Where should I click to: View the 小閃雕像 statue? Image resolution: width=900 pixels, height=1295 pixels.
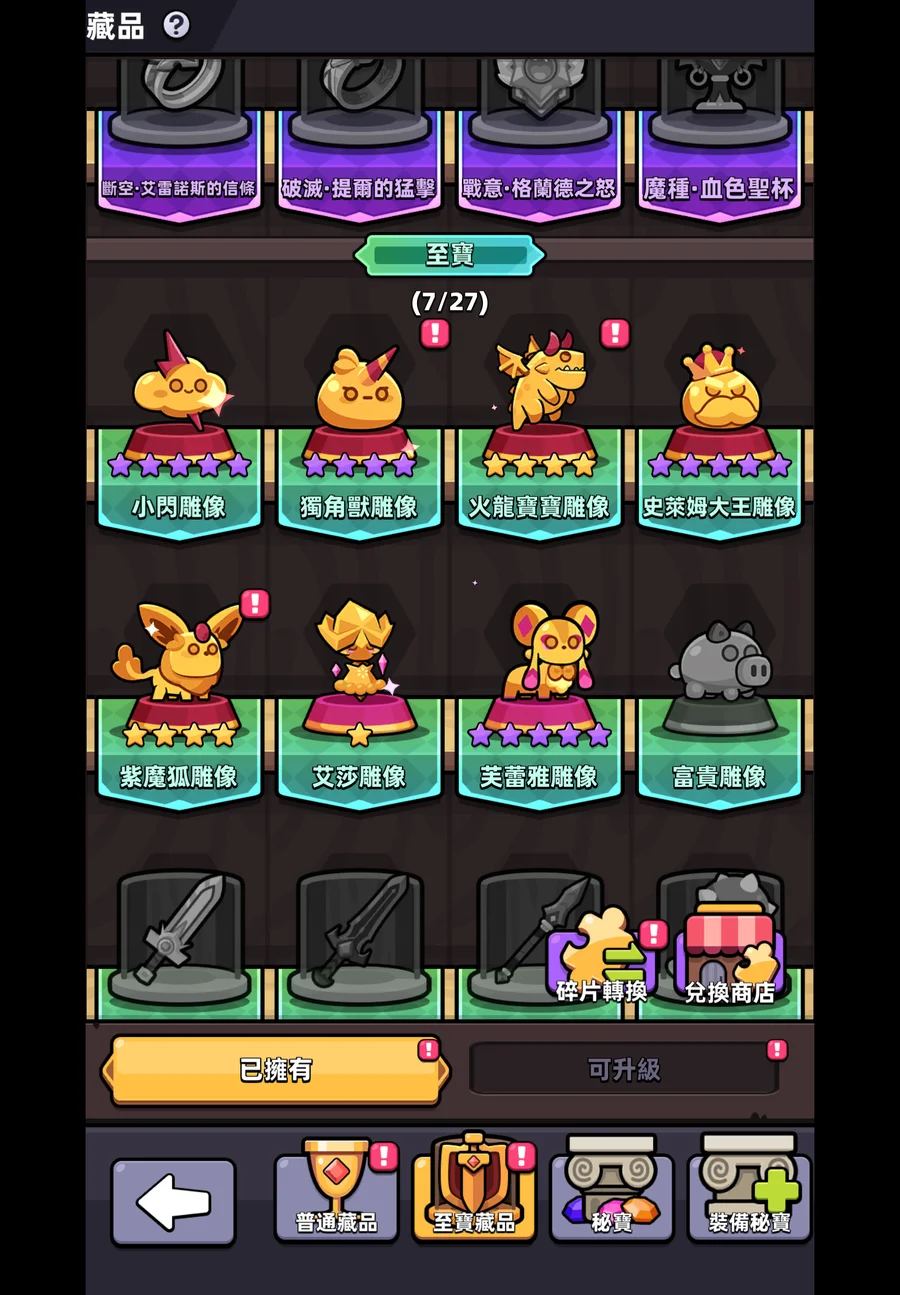(179, 430)
